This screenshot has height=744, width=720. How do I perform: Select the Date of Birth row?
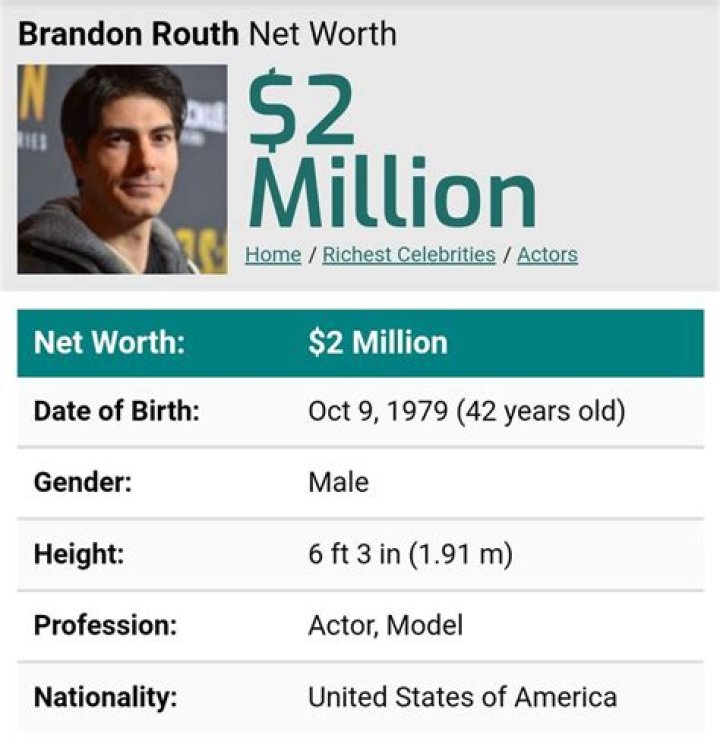pyautogui.click(x=360, y=408)
